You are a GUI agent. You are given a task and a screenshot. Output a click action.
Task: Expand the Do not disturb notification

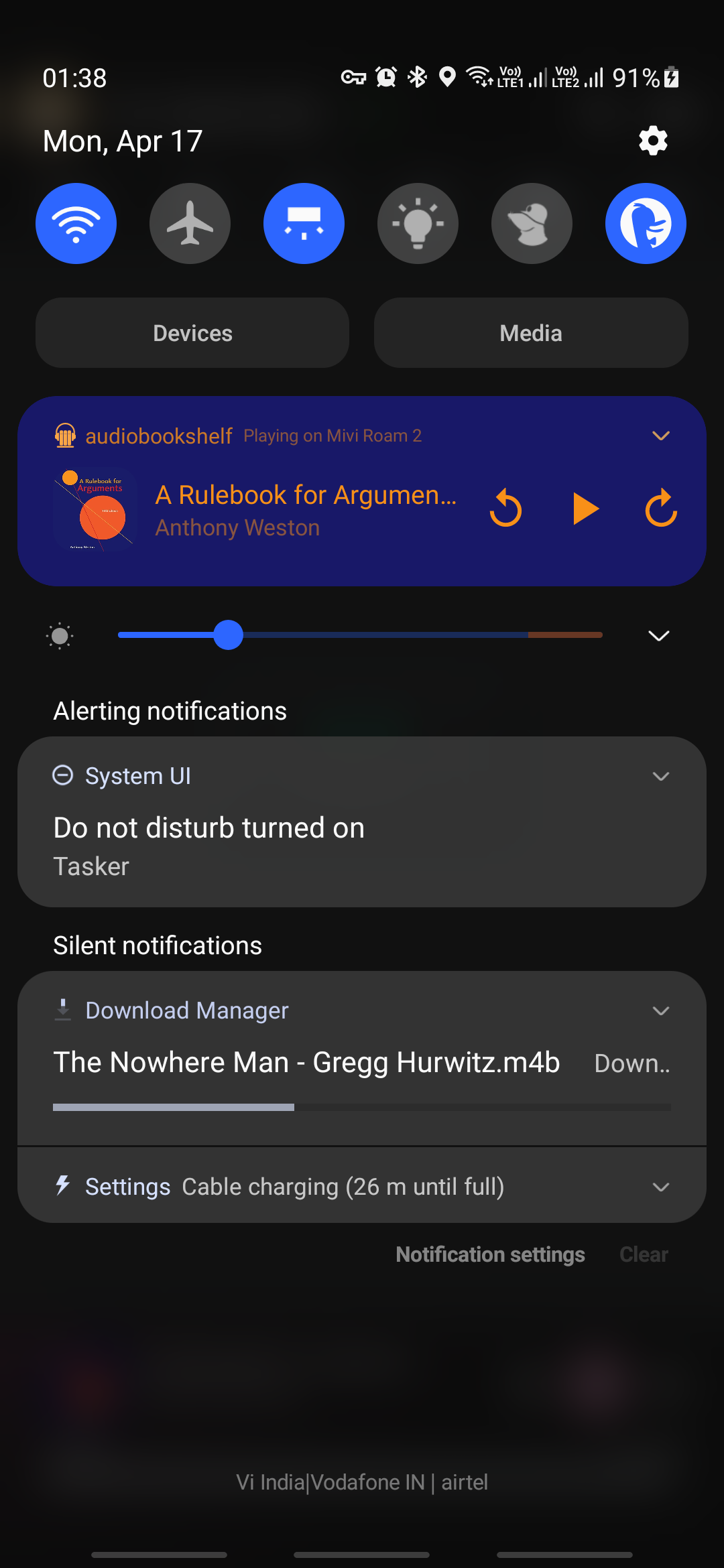point(661,776)
